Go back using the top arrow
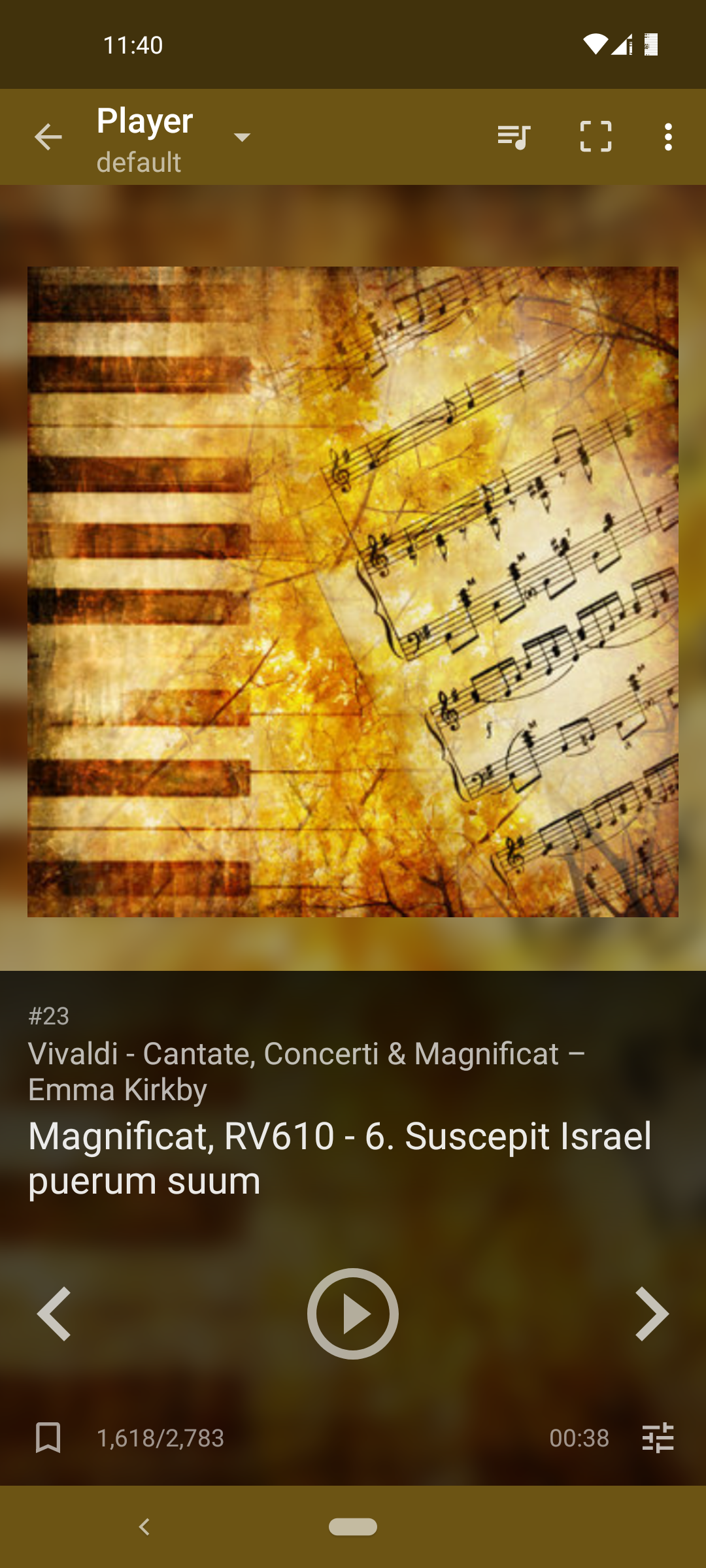 click(48, 137)
